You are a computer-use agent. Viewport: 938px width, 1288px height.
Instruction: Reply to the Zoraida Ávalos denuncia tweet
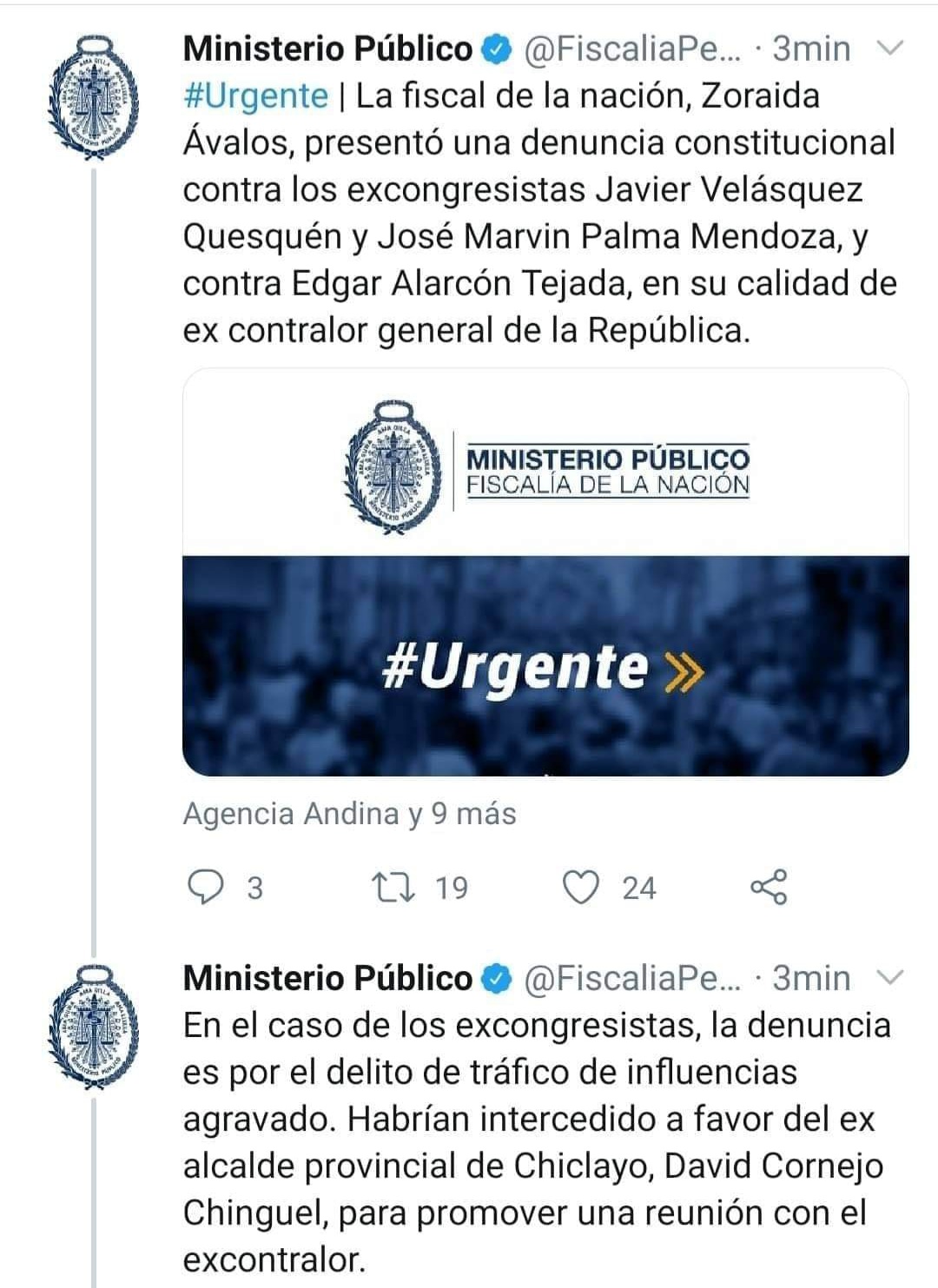[x=206, y=887]
